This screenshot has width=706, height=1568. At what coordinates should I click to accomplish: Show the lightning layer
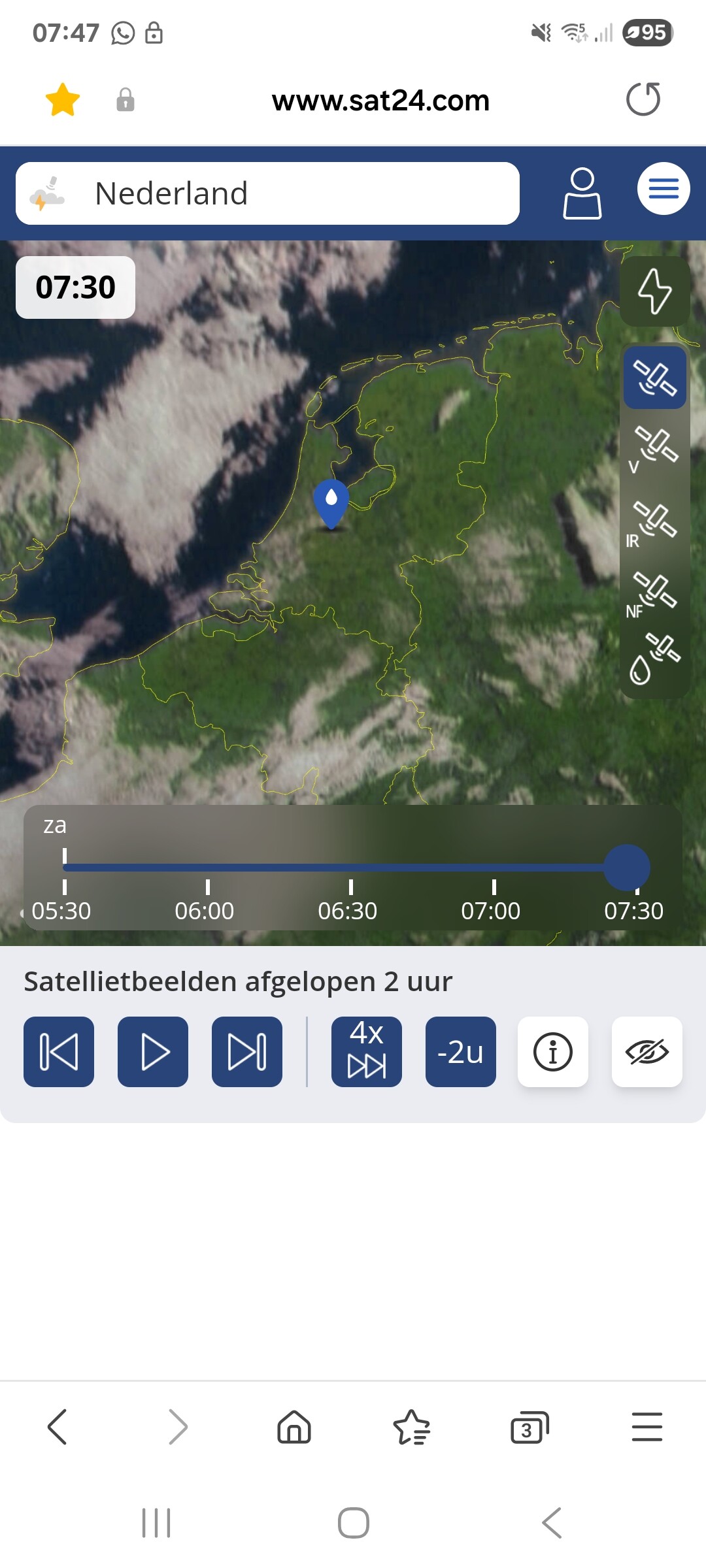tap(654, 291)
